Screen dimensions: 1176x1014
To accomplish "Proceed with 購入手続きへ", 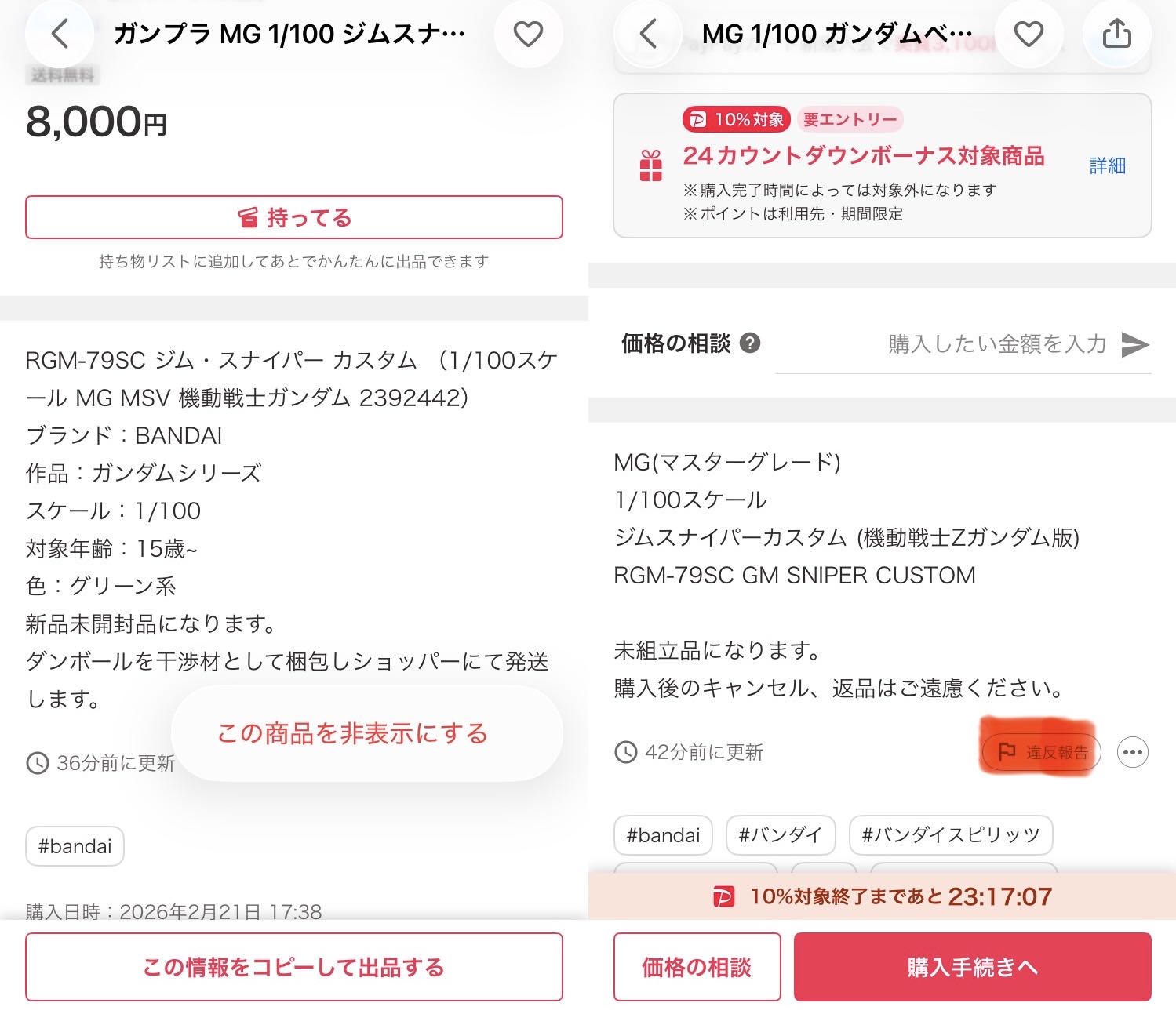I will [972, 967].
